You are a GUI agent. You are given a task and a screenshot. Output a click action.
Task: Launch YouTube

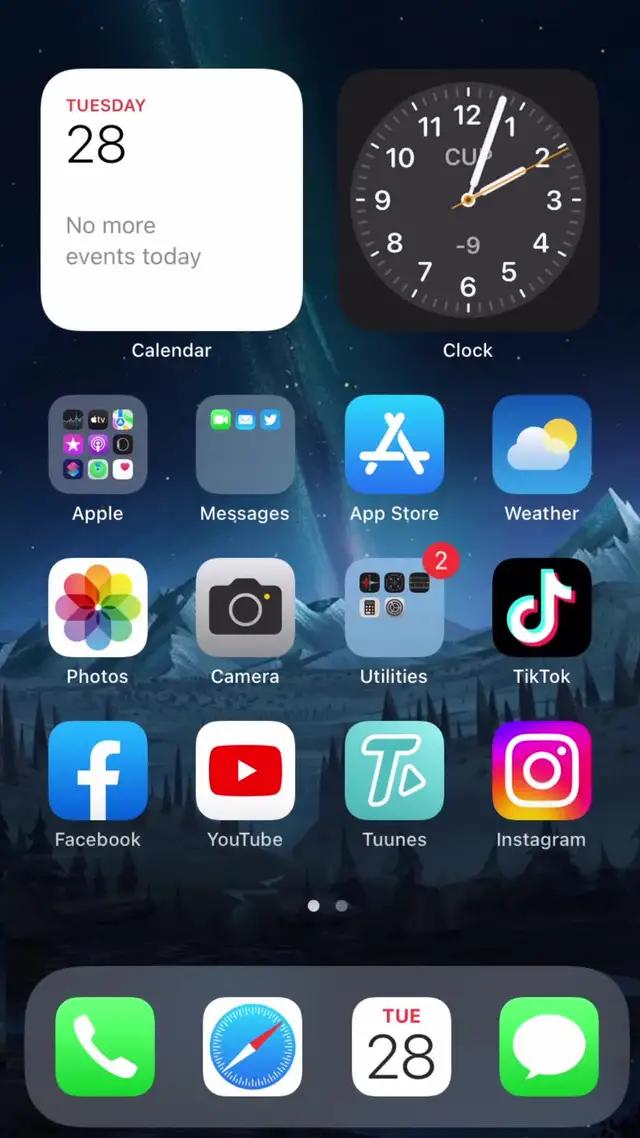tap(245, 770)
